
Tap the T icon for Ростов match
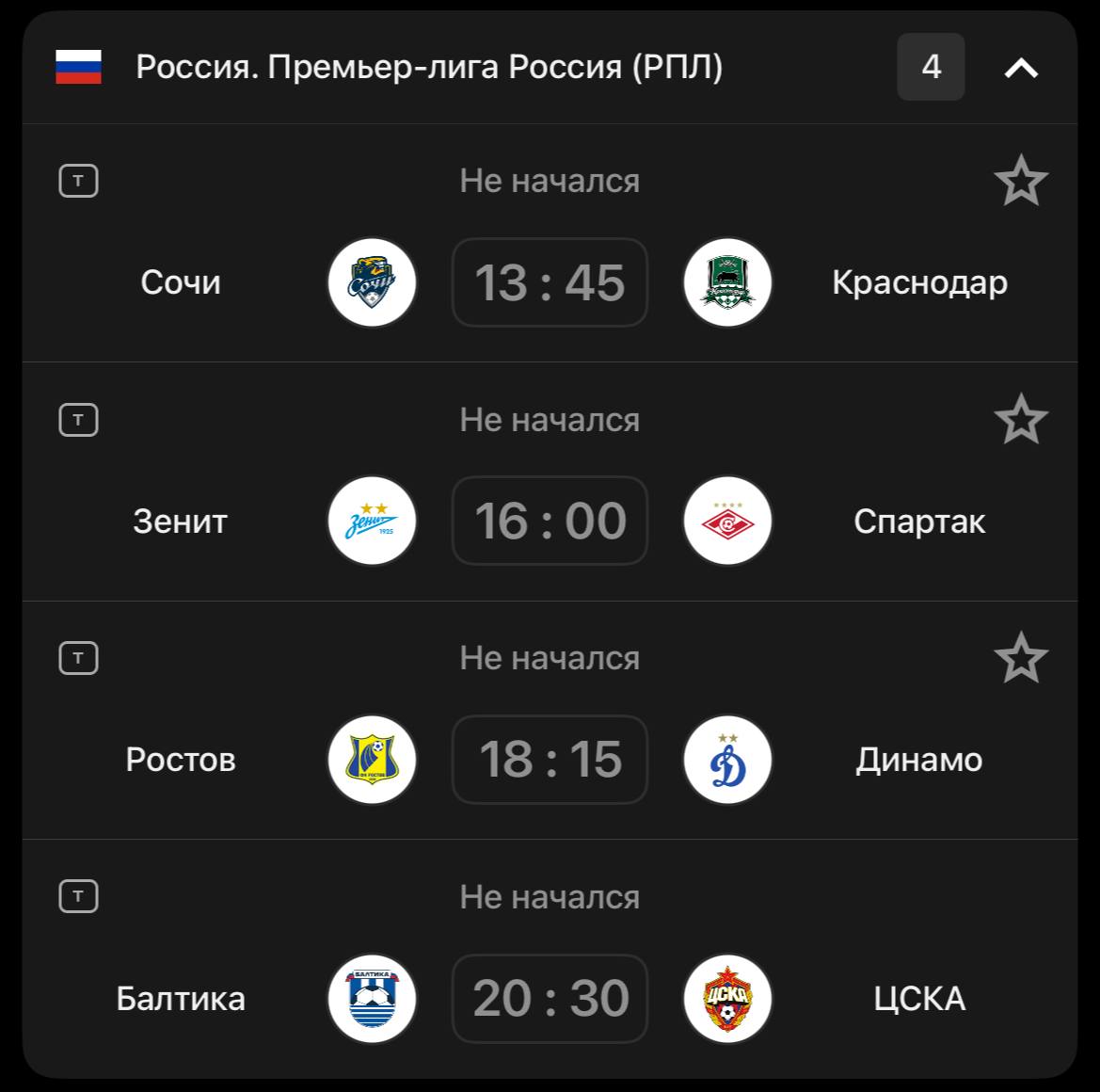tap(79, 658)
